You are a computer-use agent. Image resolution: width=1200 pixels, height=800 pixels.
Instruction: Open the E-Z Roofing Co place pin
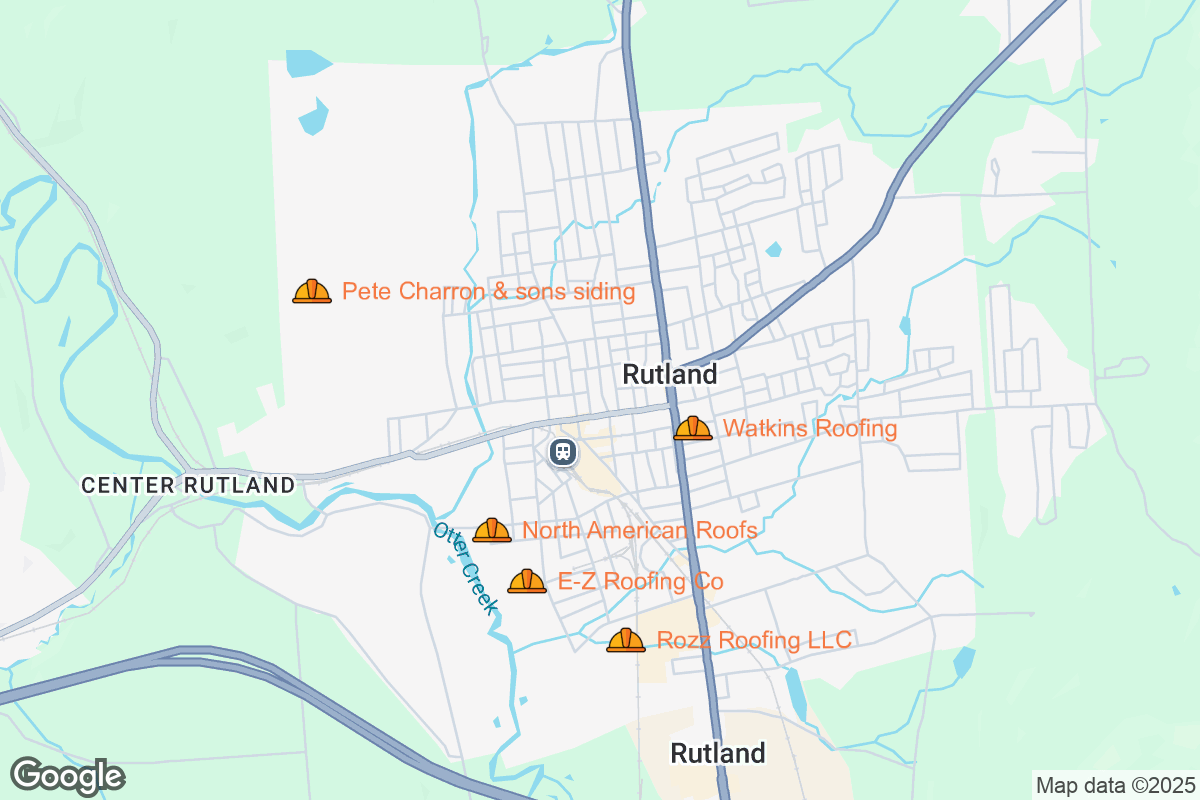click(527, 581)
